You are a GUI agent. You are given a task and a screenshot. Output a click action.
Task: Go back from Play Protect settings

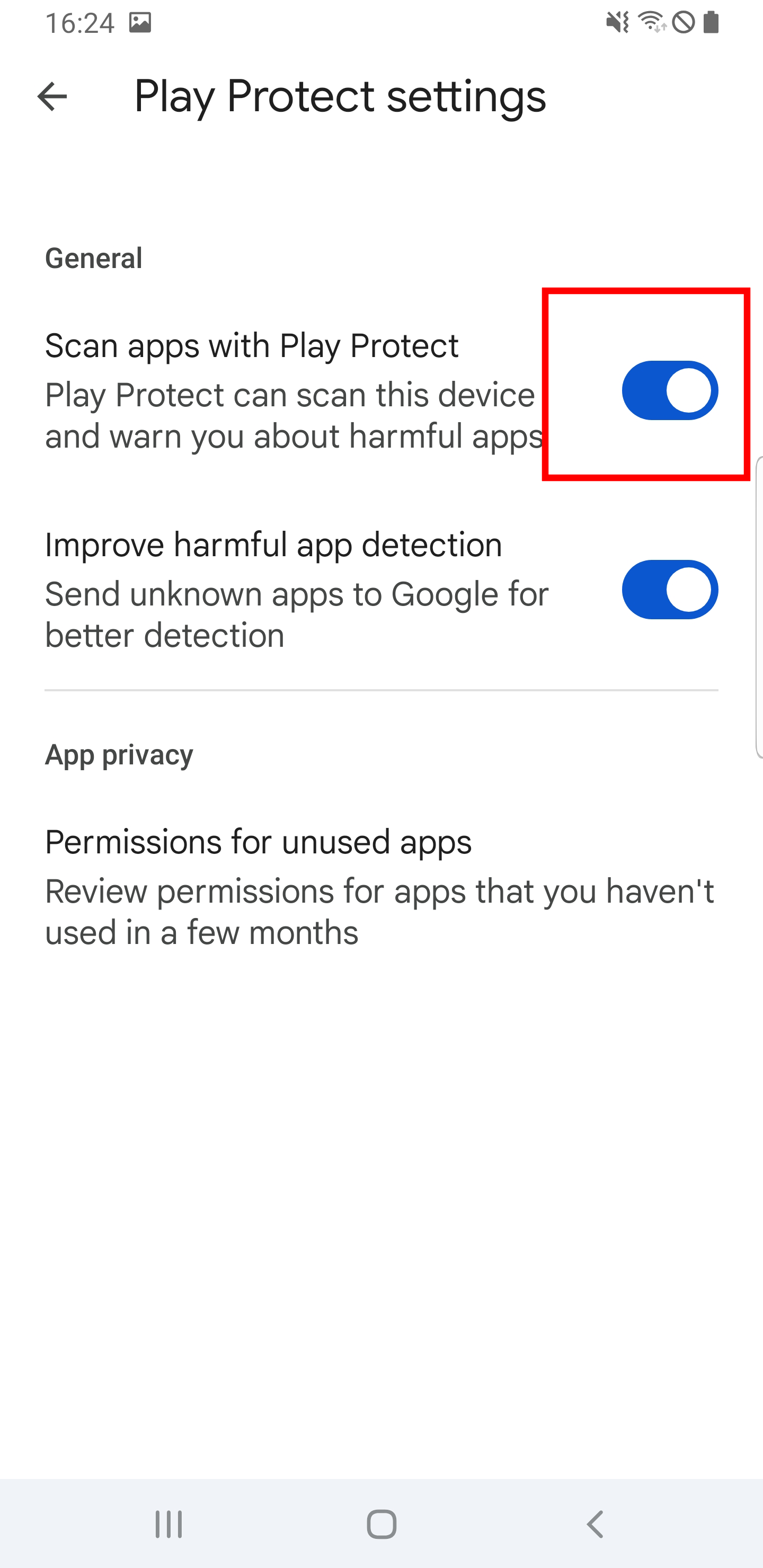click(x=52, y=97)
